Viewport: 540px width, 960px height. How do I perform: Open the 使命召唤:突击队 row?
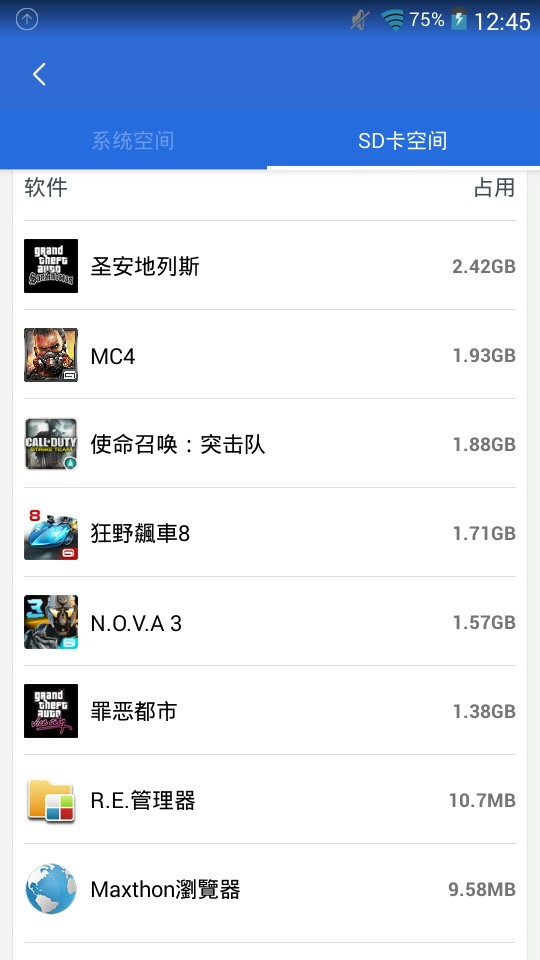270,444
